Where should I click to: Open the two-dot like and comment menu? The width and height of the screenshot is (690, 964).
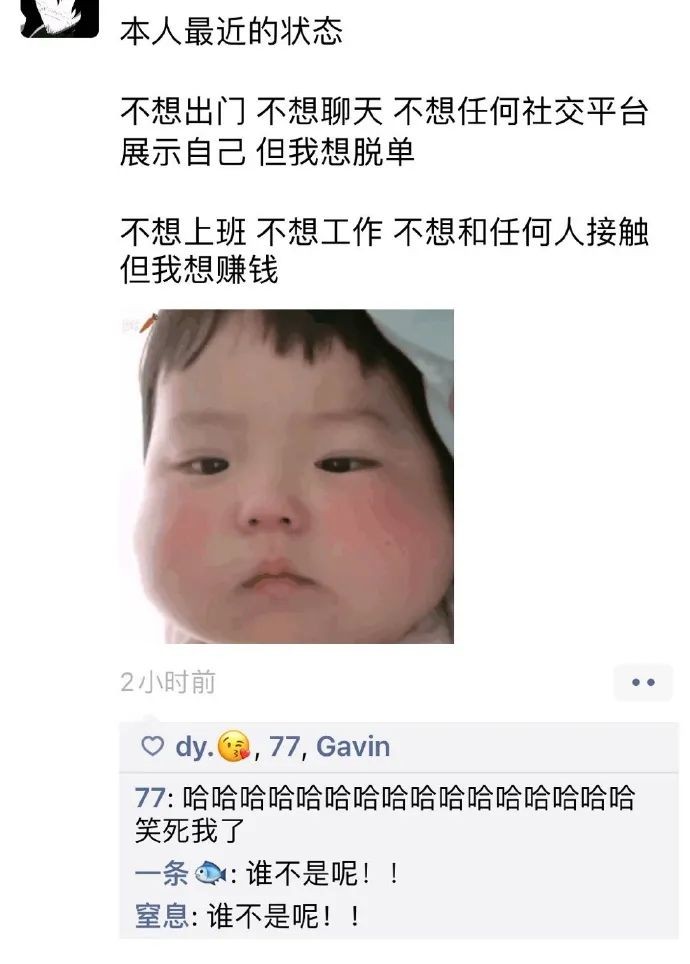pos(643,682)
